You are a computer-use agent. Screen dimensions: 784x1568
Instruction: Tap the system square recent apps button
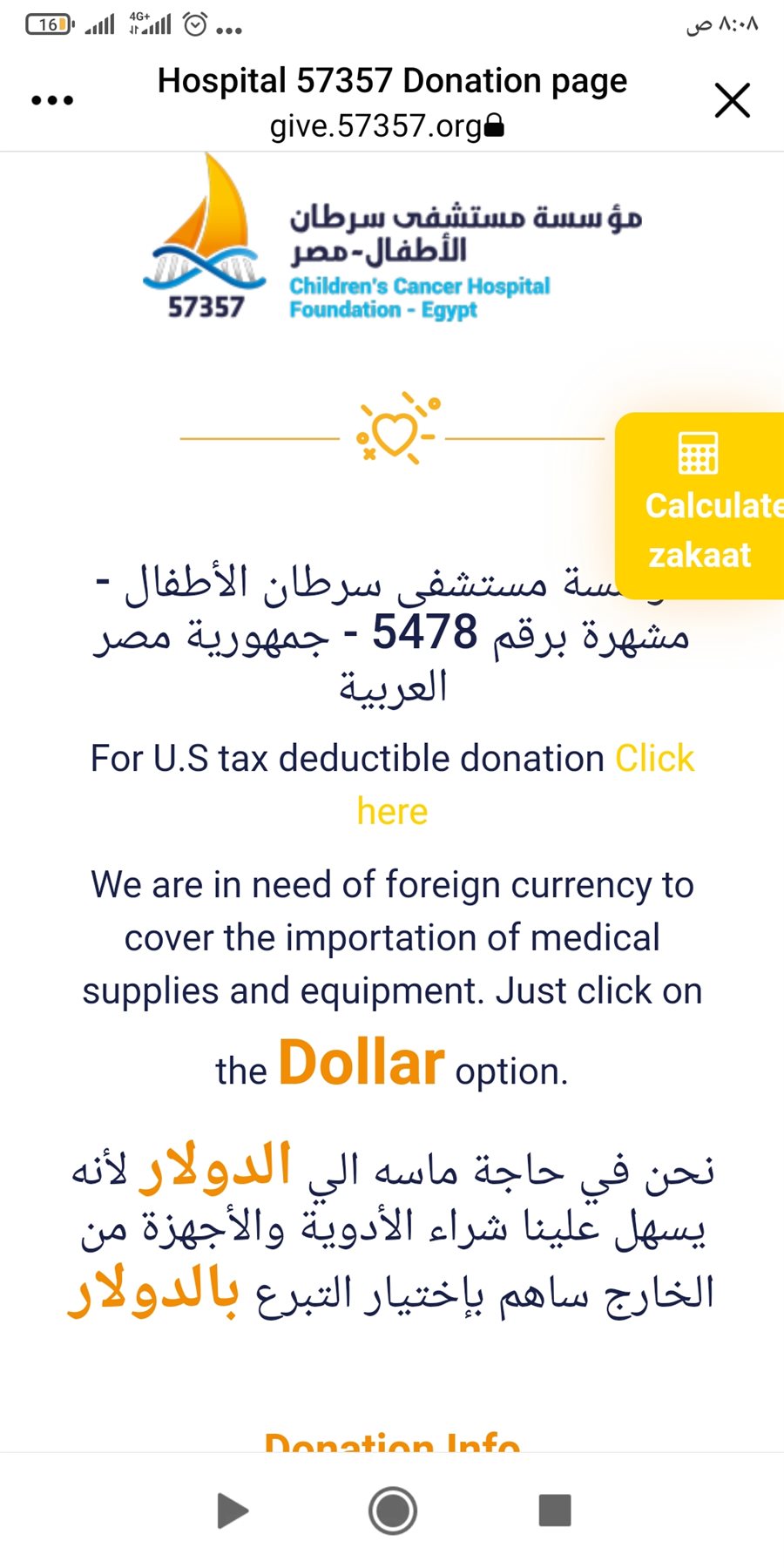[x=555, y=1511]
